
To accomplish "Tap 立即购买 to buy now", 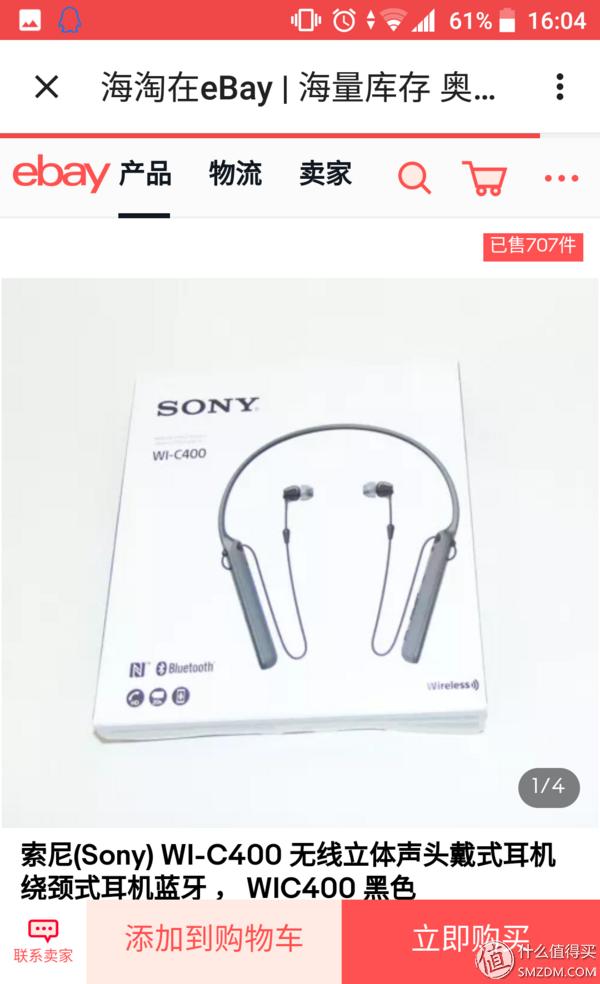I will pyautogui.click(x=470, y=940).
